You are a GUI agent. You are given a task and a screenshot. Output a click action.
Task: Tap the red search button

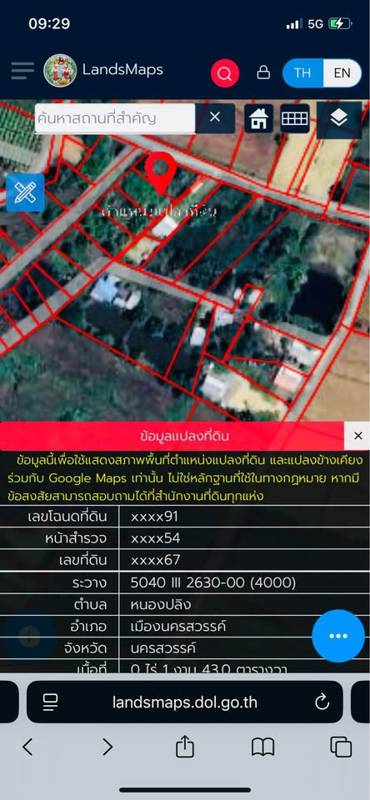click(225, 73)
